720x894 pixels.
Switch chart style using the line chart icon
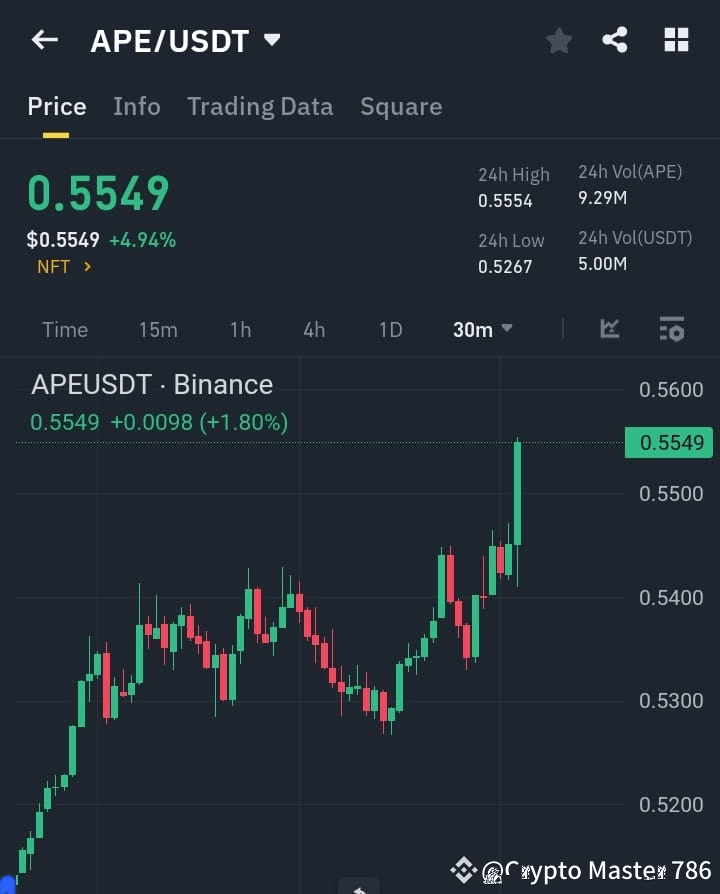[610, 329]
